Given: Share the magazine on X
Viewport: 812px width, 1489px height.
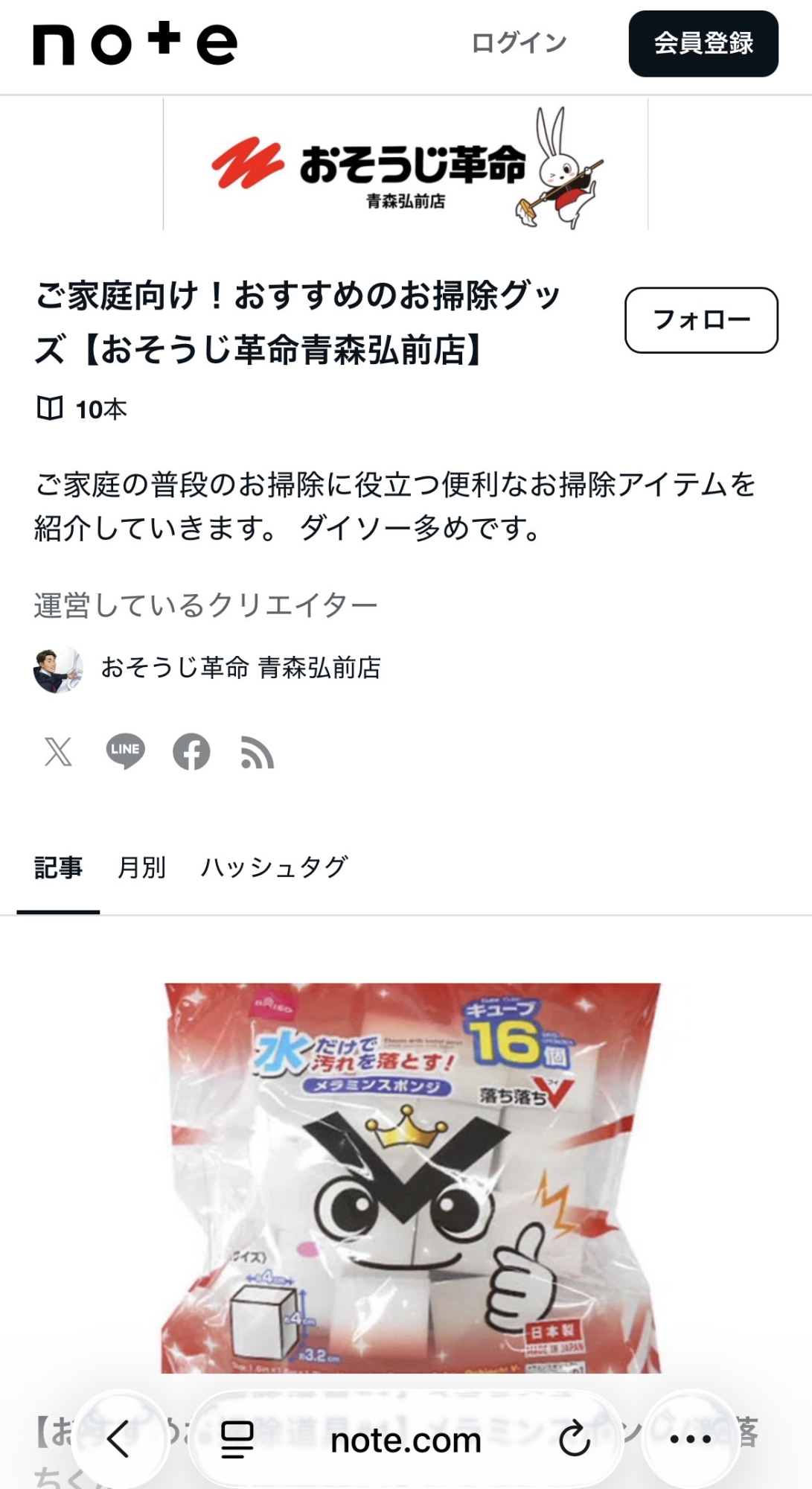Looking at the screenshot, I should pos(58,752).
